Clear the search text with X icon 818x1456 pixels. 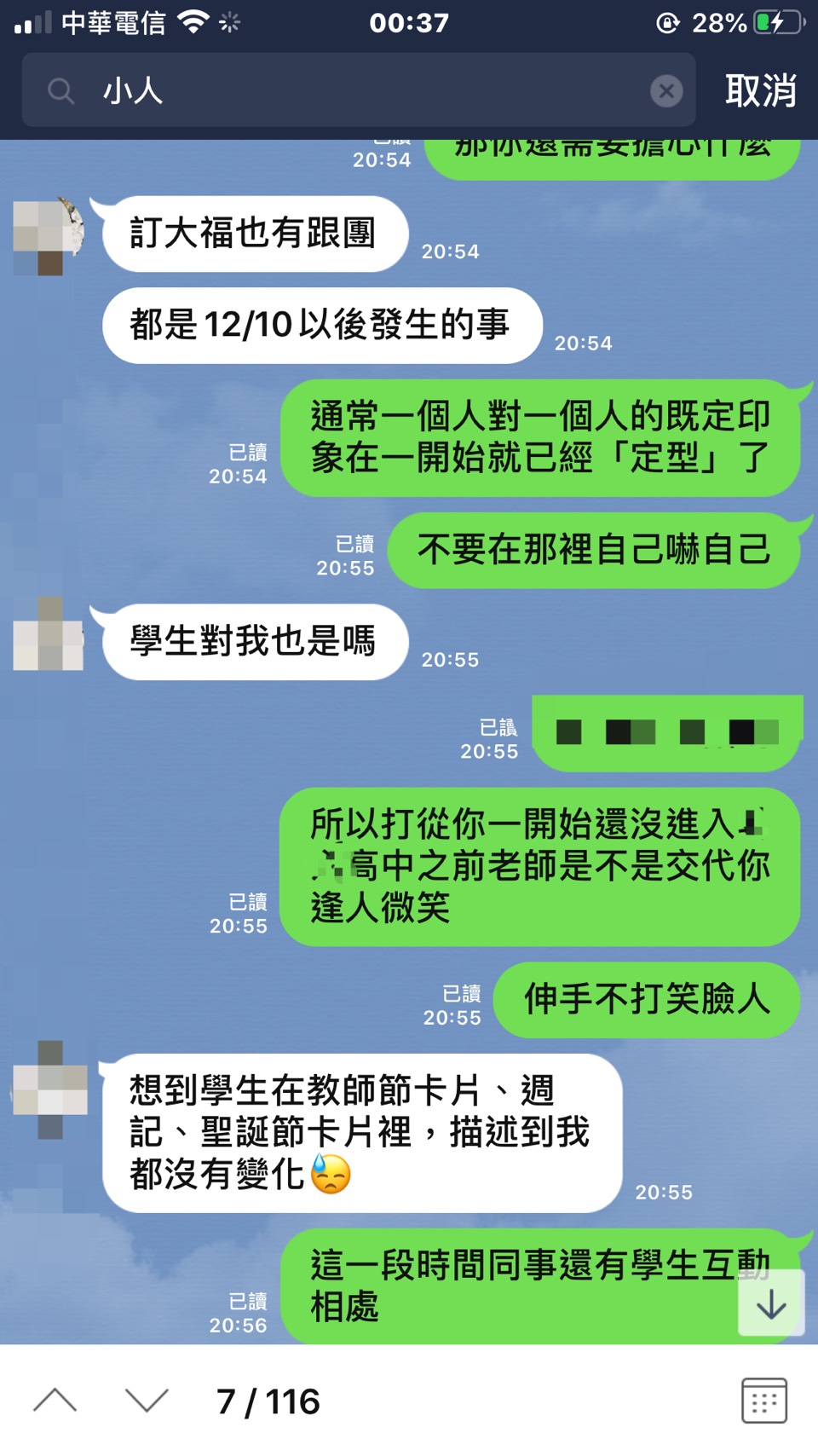[x=666, y=90]
